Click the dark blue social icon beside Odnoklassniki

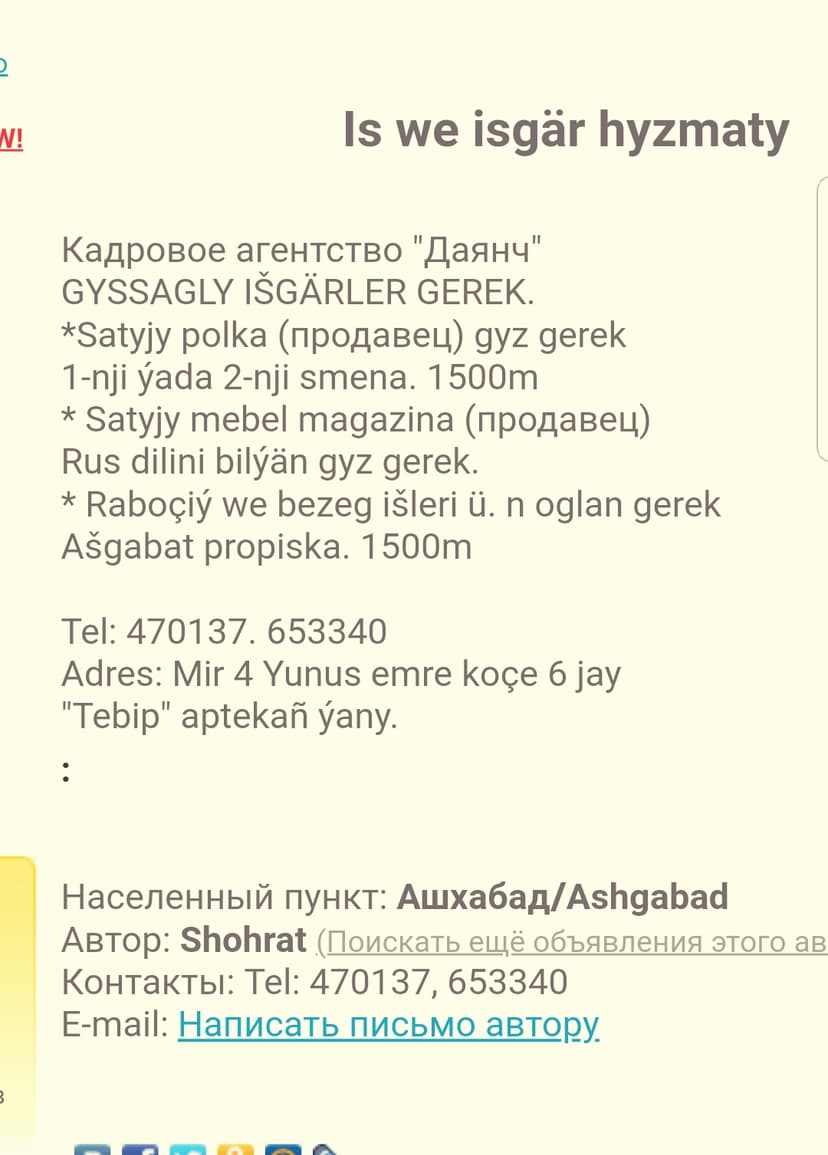coord(281,1148)
